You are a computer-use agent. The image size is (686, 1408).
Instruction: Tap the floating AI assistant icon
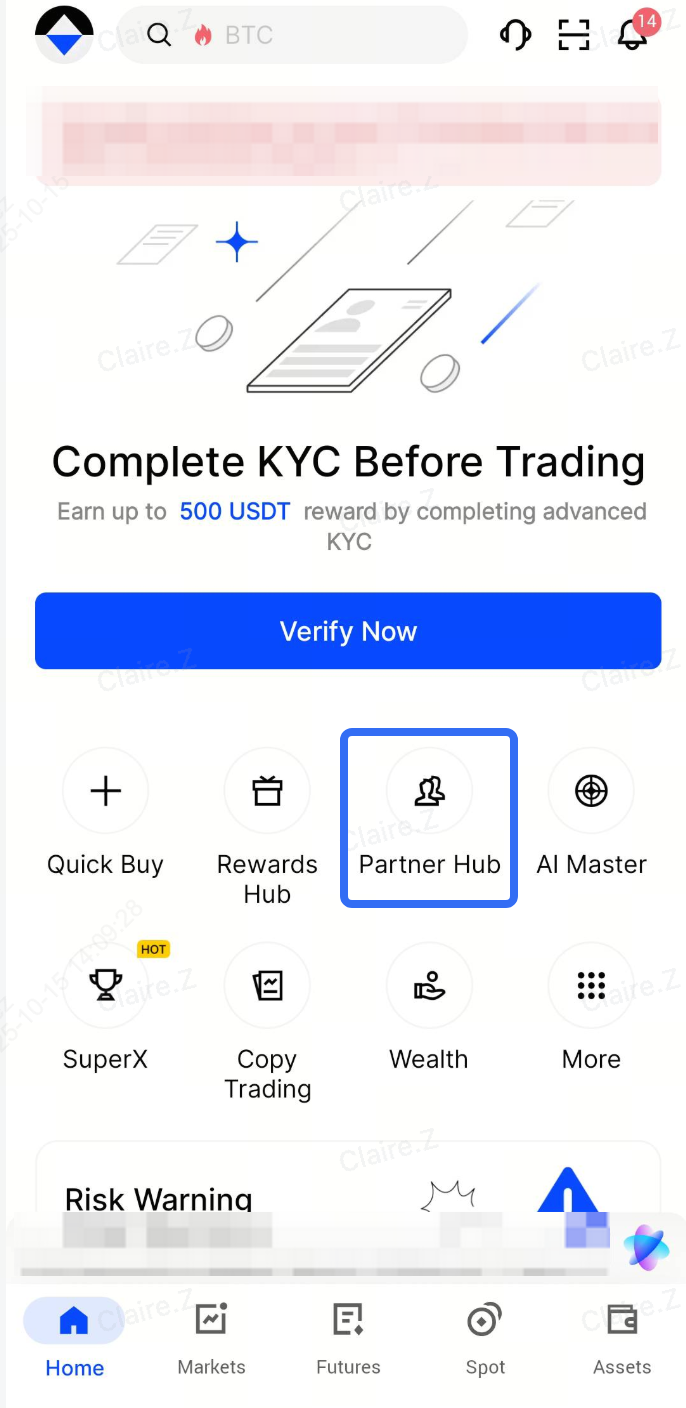(646, 1248)
